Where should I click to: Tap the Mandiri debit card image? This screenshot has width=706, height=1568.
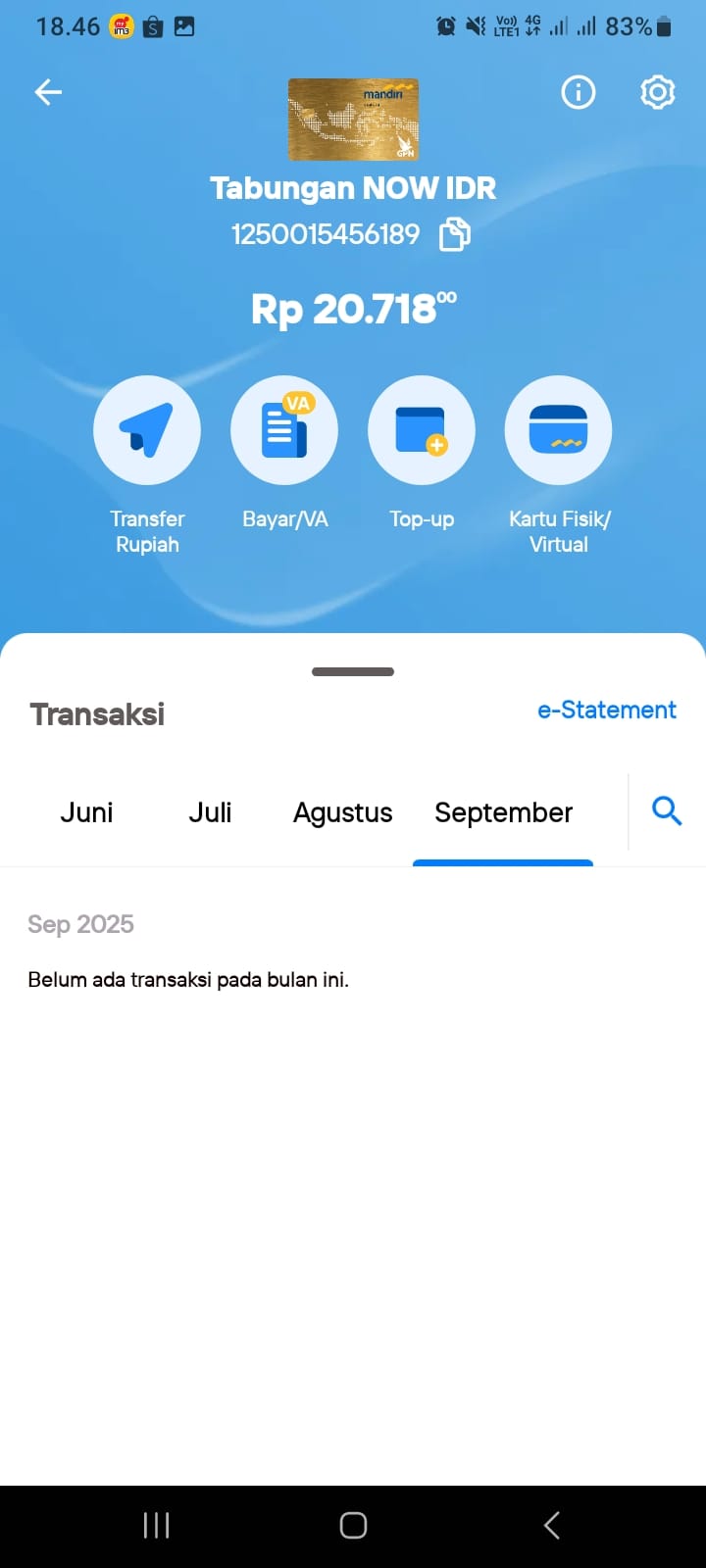(x=353, y=120)
